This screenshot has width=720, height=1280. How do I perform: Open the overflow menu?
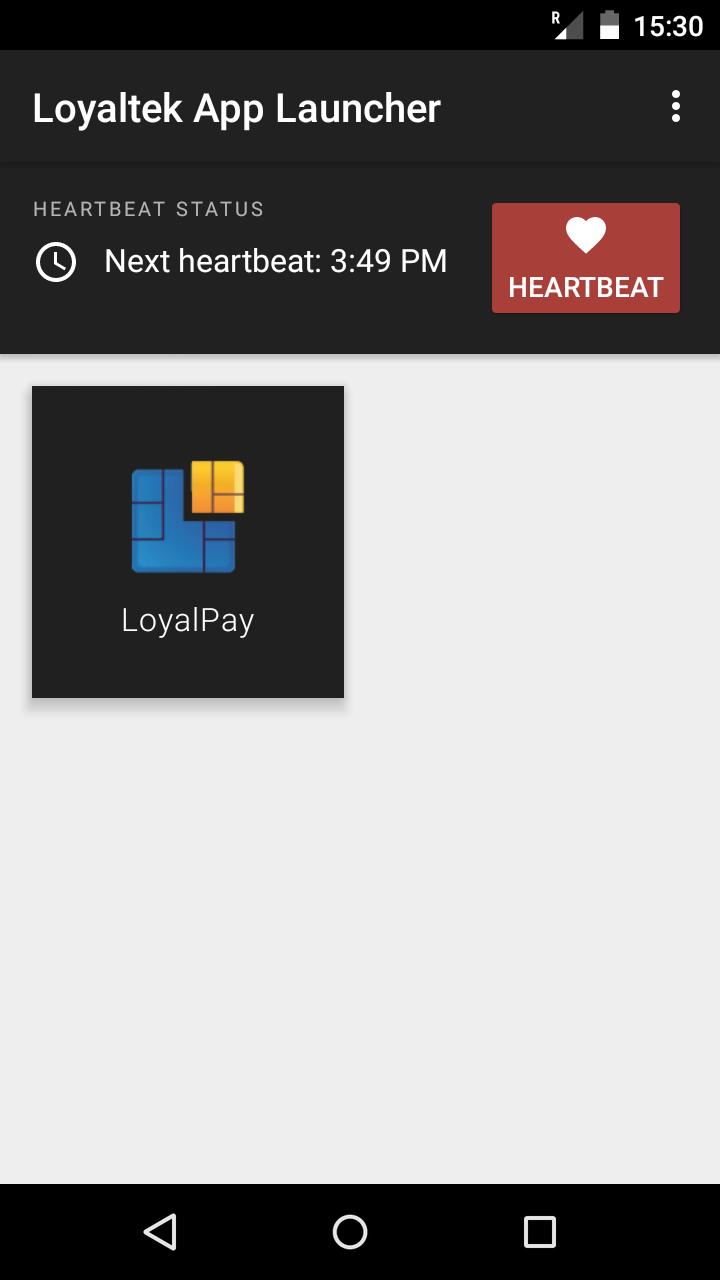tap(676, 106)
